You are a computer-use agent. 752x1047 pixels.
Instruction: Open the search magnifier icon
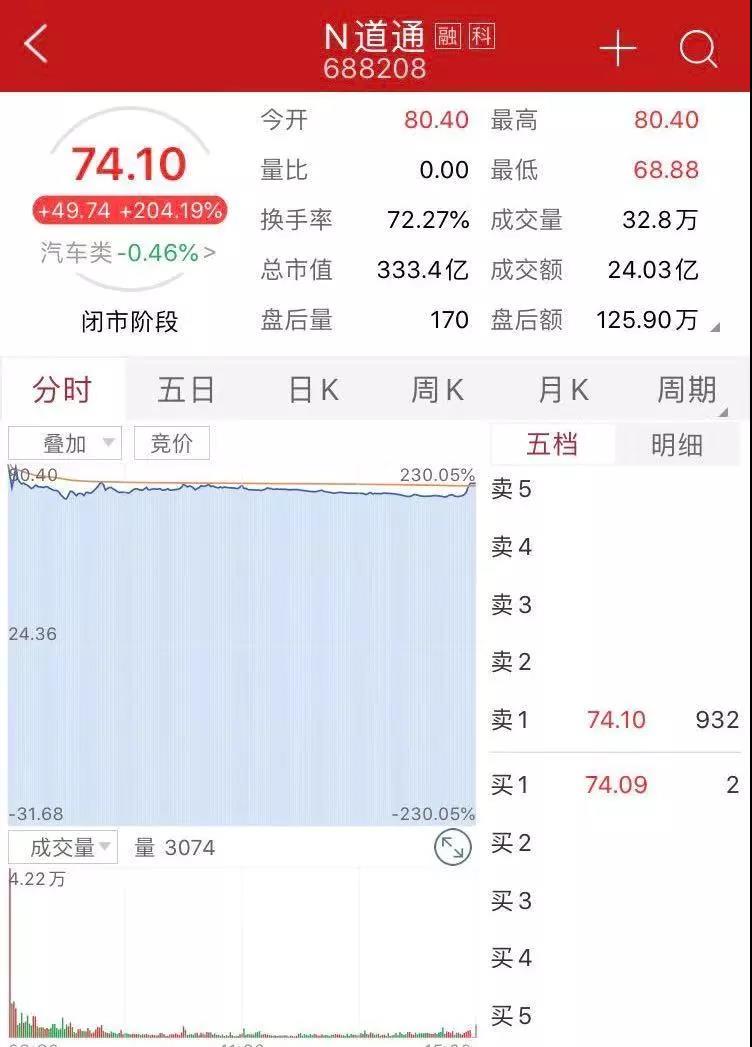click(x=698, y=48)
